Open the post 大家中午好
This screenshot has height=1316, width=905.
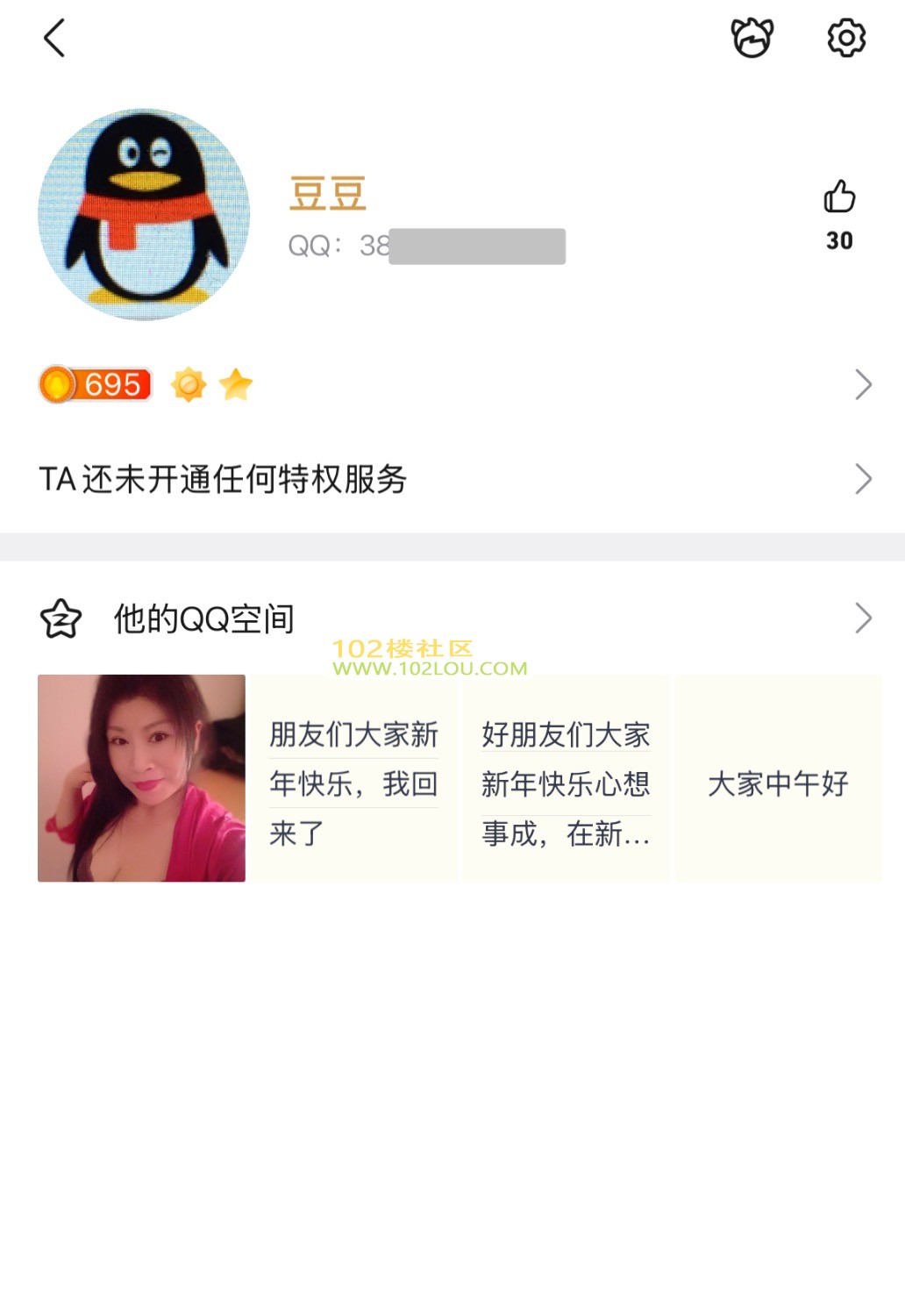778,779
